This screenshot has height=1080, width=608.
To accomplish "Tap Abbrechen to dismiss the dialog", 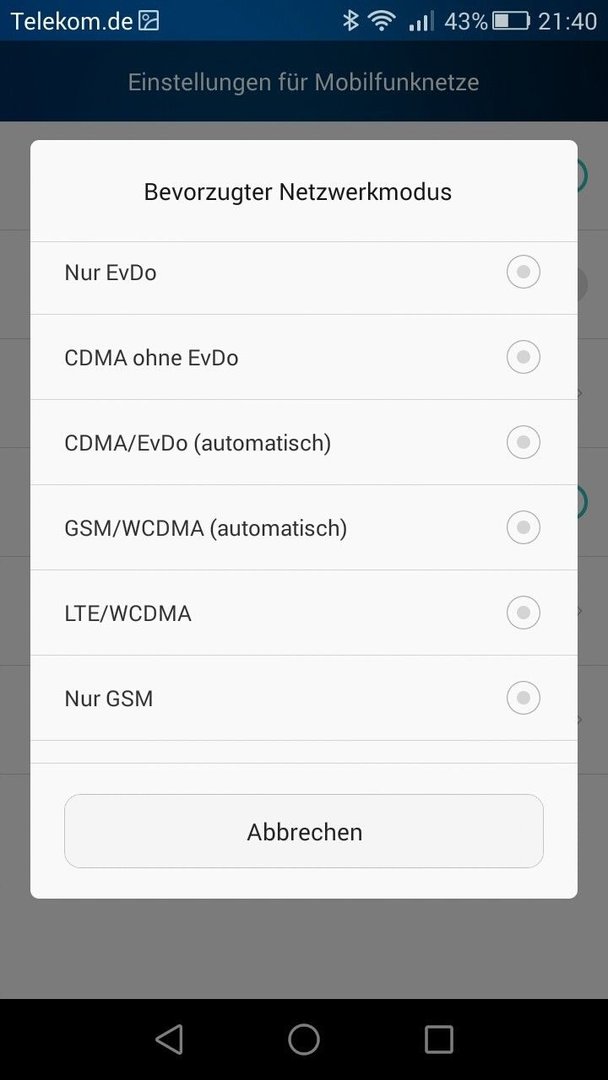I will 304,831.
